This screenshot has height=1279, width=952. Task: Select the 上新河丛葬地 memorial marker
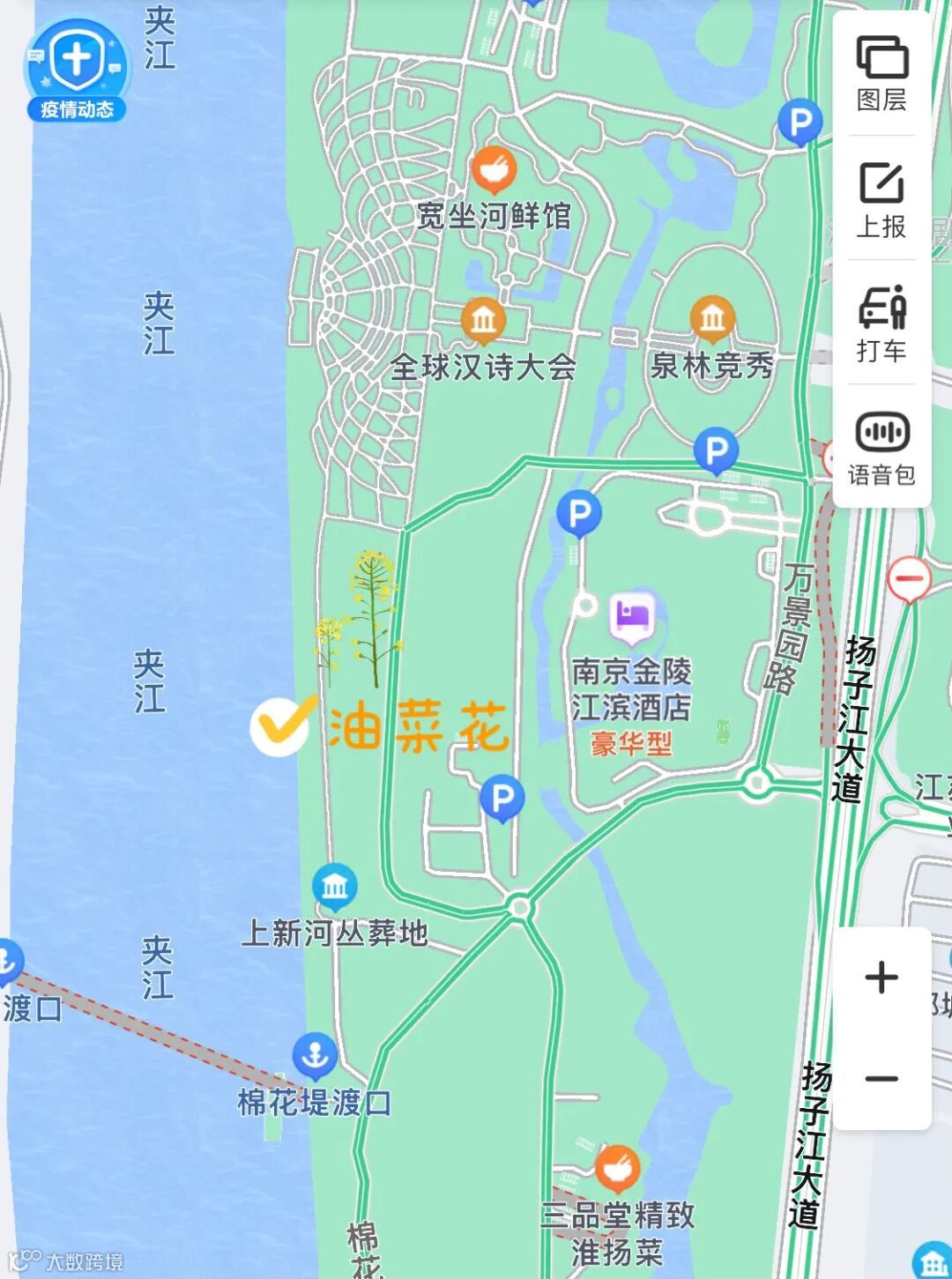click(x=335, y=889)
